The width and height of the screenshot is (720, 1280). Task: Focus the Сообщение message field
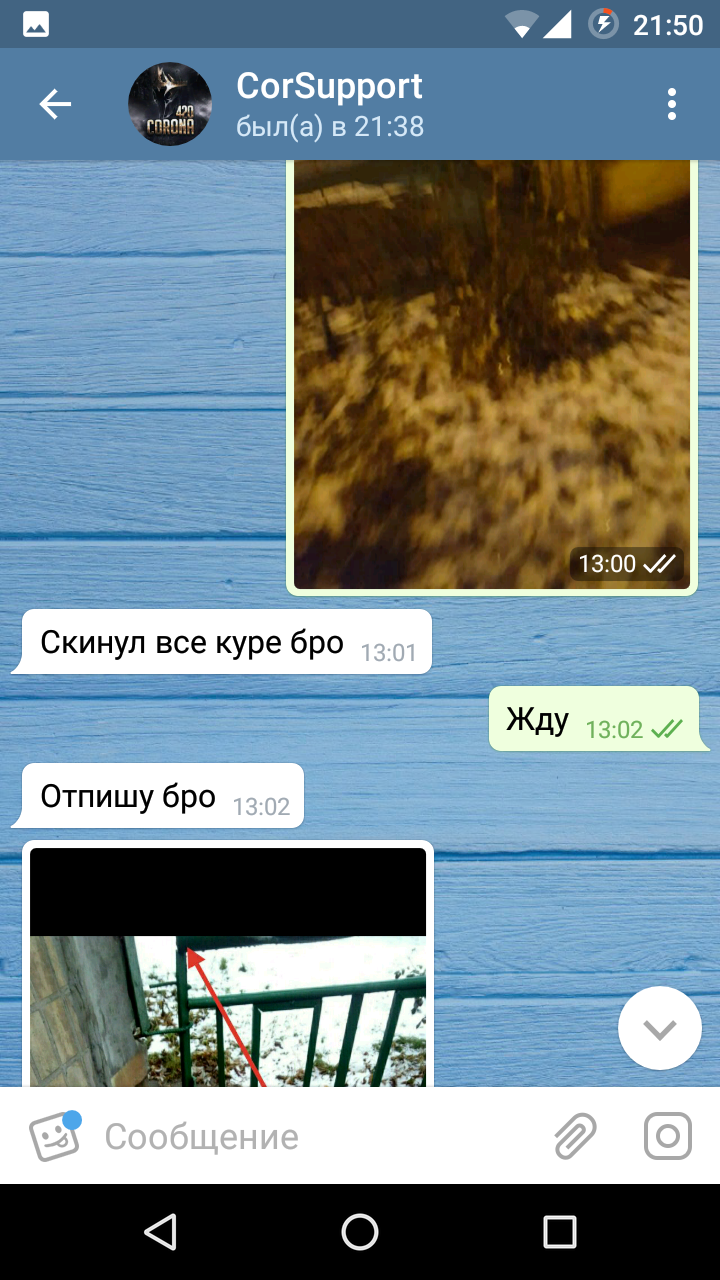tap(320, 1136)
